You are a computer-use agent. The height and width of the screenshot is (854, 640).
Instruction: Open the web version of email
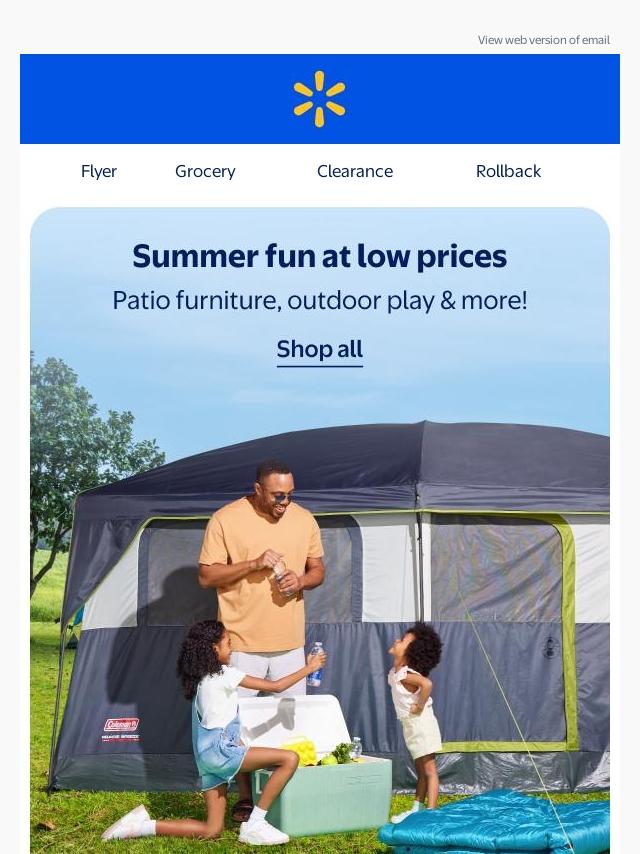[543, 40]
